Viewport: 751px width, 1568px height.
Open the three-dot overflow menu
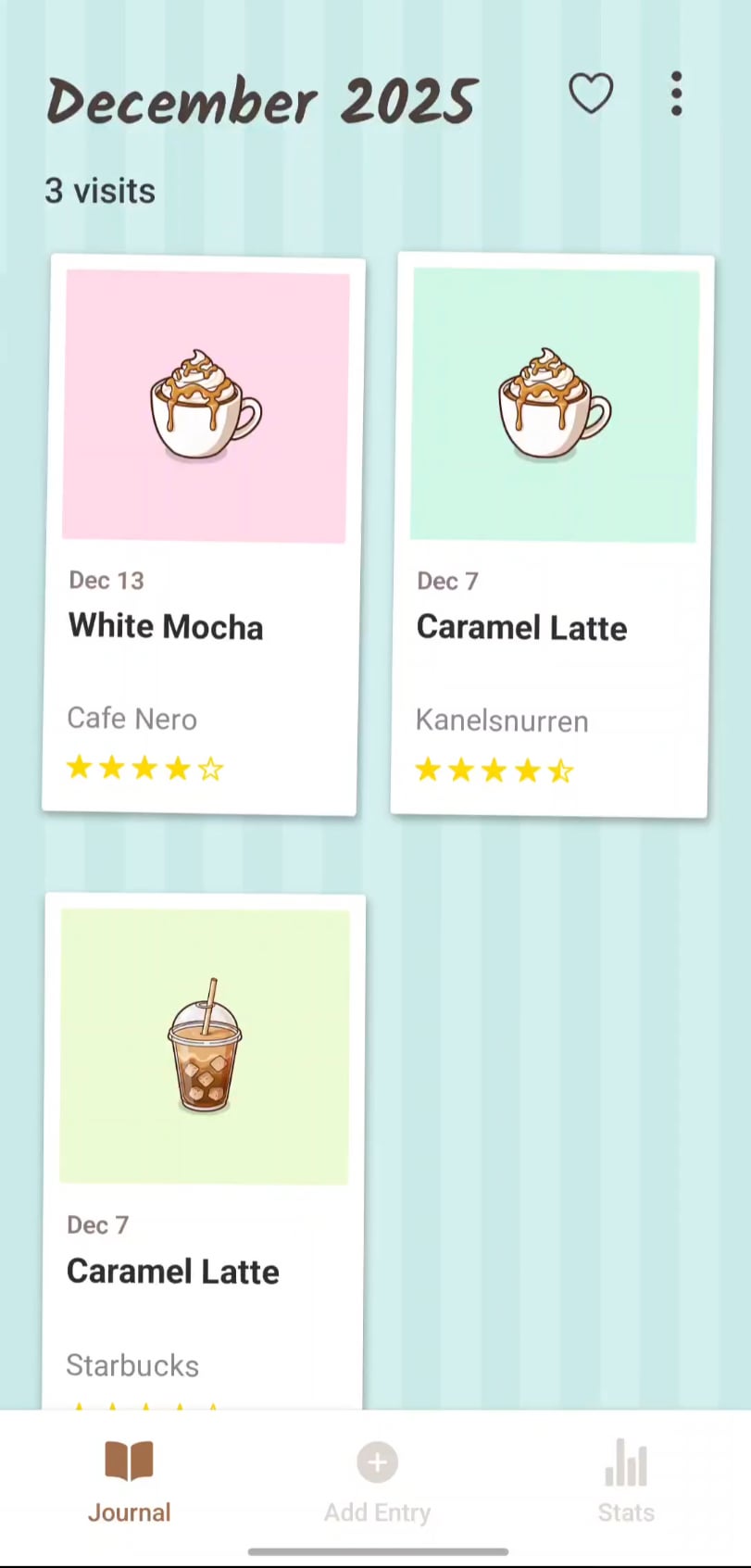click(677, 94)
